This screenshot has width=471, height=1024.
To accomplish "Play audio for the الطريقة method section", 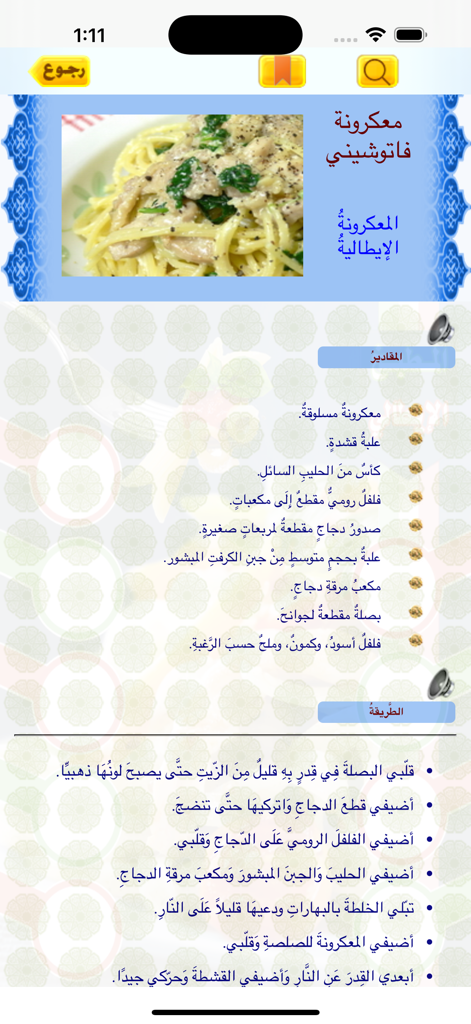I will coord(441,684).
